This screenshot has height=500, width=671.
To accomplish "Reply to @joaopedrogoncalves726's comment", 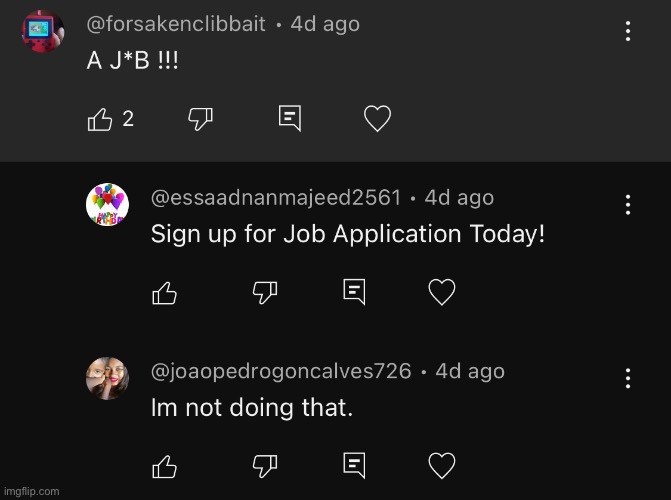I will (353, 466).
